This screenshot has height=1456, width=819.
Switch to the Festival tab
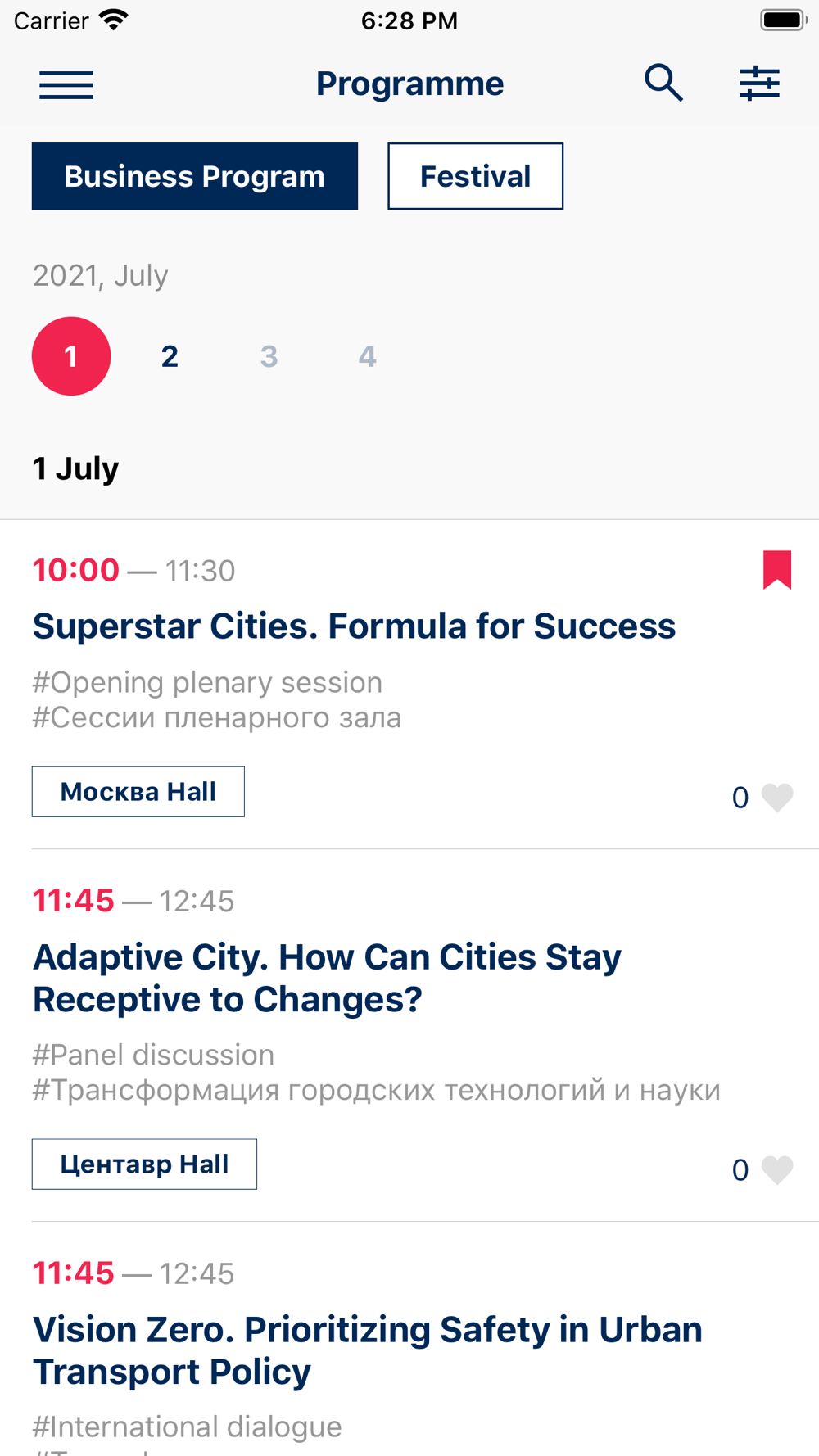tap(475, 176)
